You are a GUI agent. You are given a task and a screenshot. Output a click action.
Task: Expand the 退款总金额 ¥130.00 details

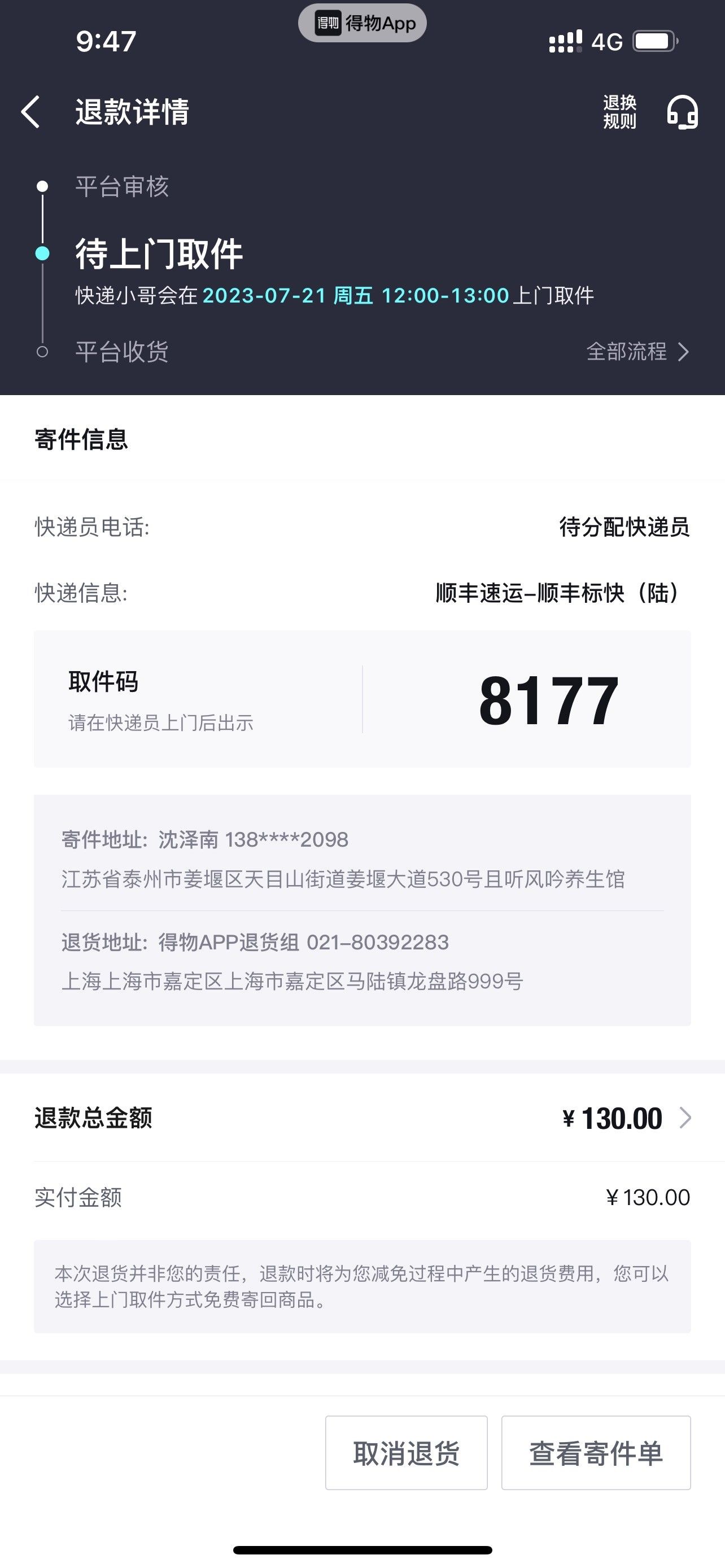[362, 1118]
